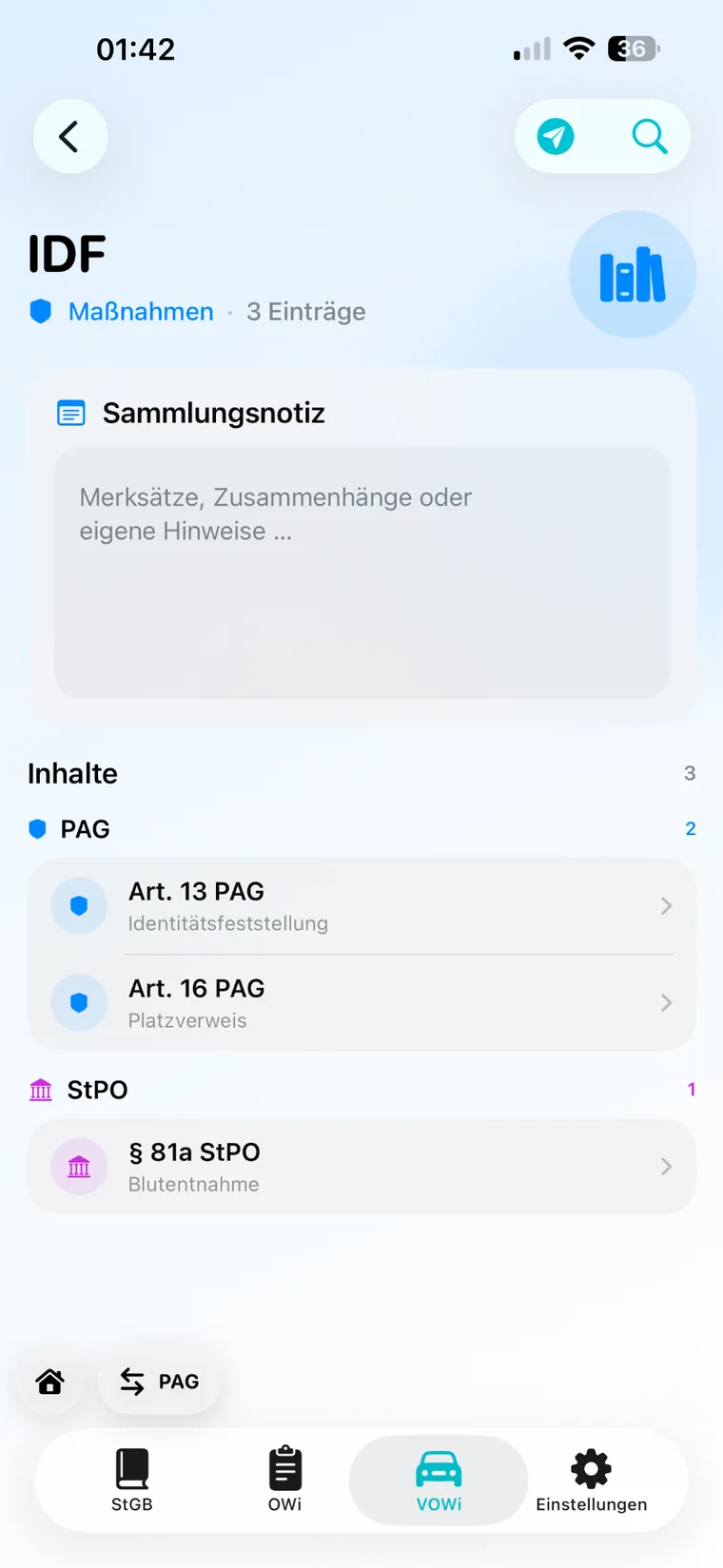This screenshot has width=723, height=1568.
Task: Switch to the OWi tab
Action: [285, 1481]
